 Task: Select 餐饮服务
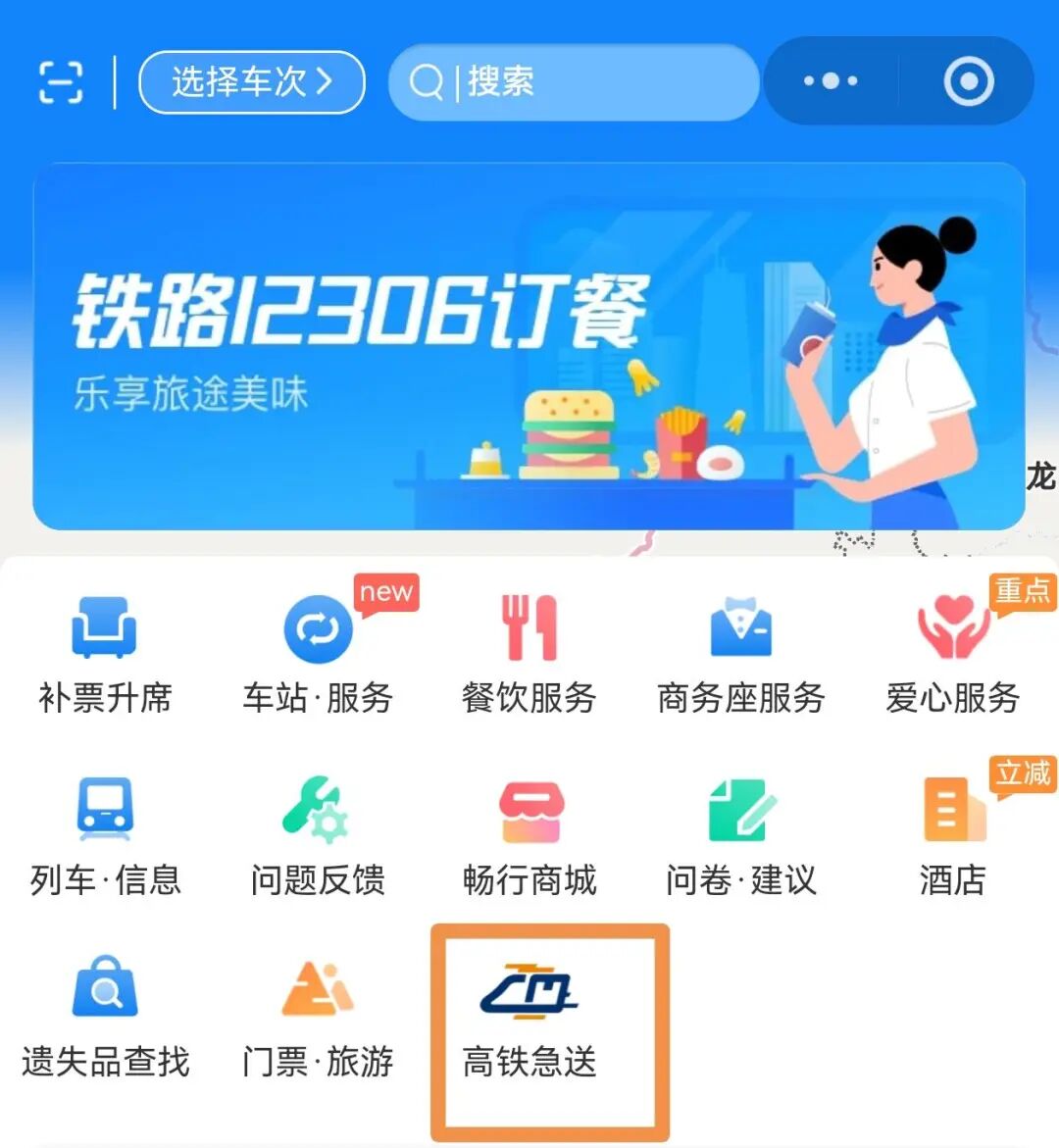(x=529, y=653)
